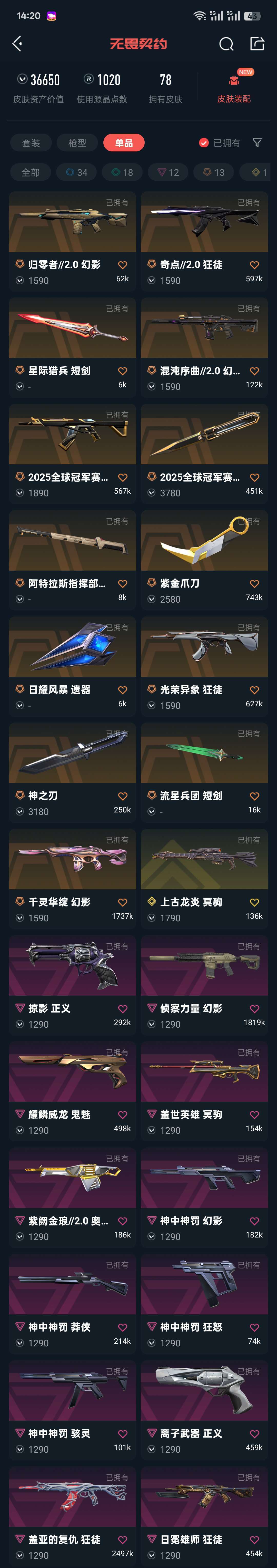Go back using the top-left arrow

[17, 43]
